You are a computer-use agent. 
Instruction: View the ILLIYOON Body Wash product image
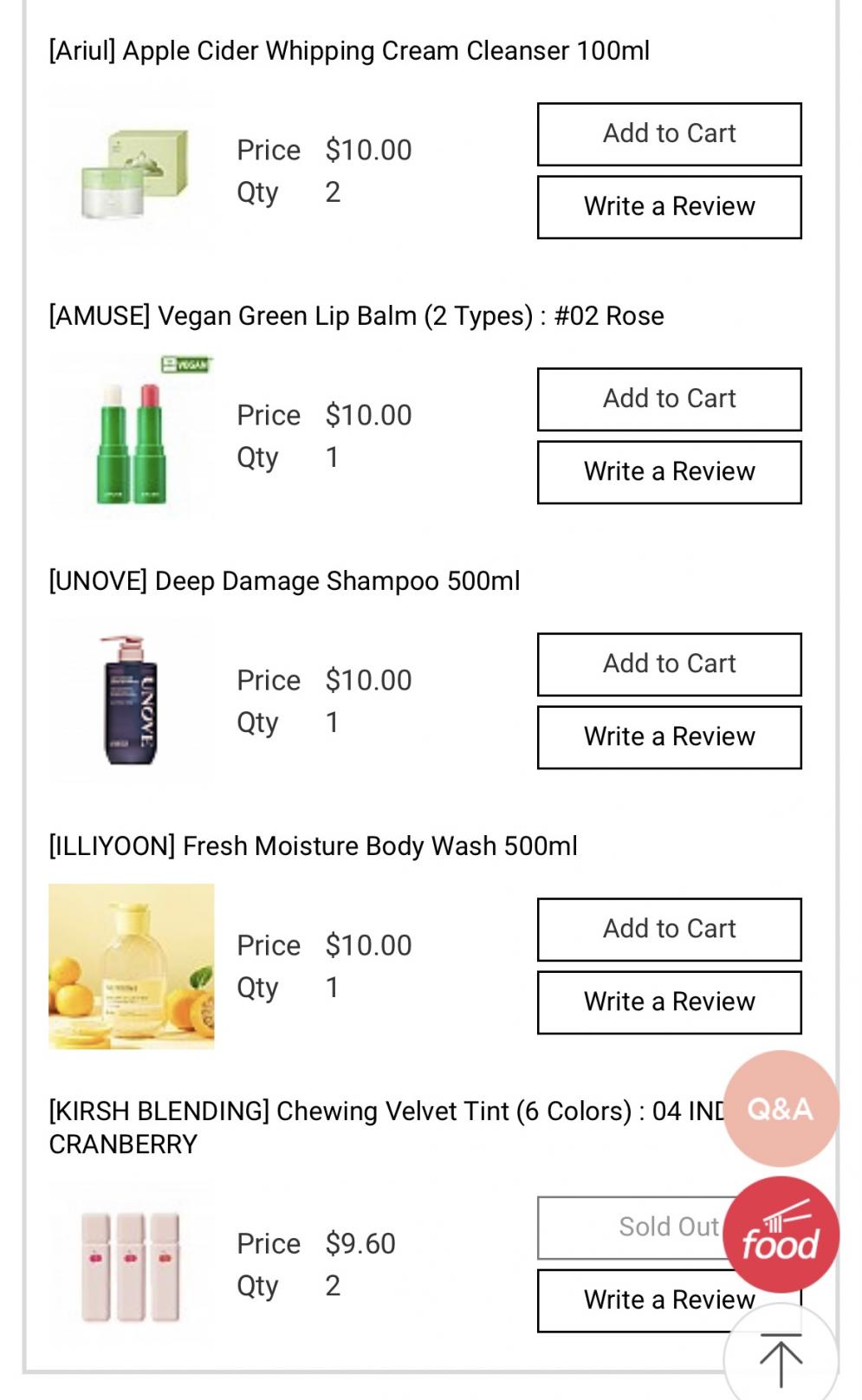pyautogui.click(x=132, y=966)
